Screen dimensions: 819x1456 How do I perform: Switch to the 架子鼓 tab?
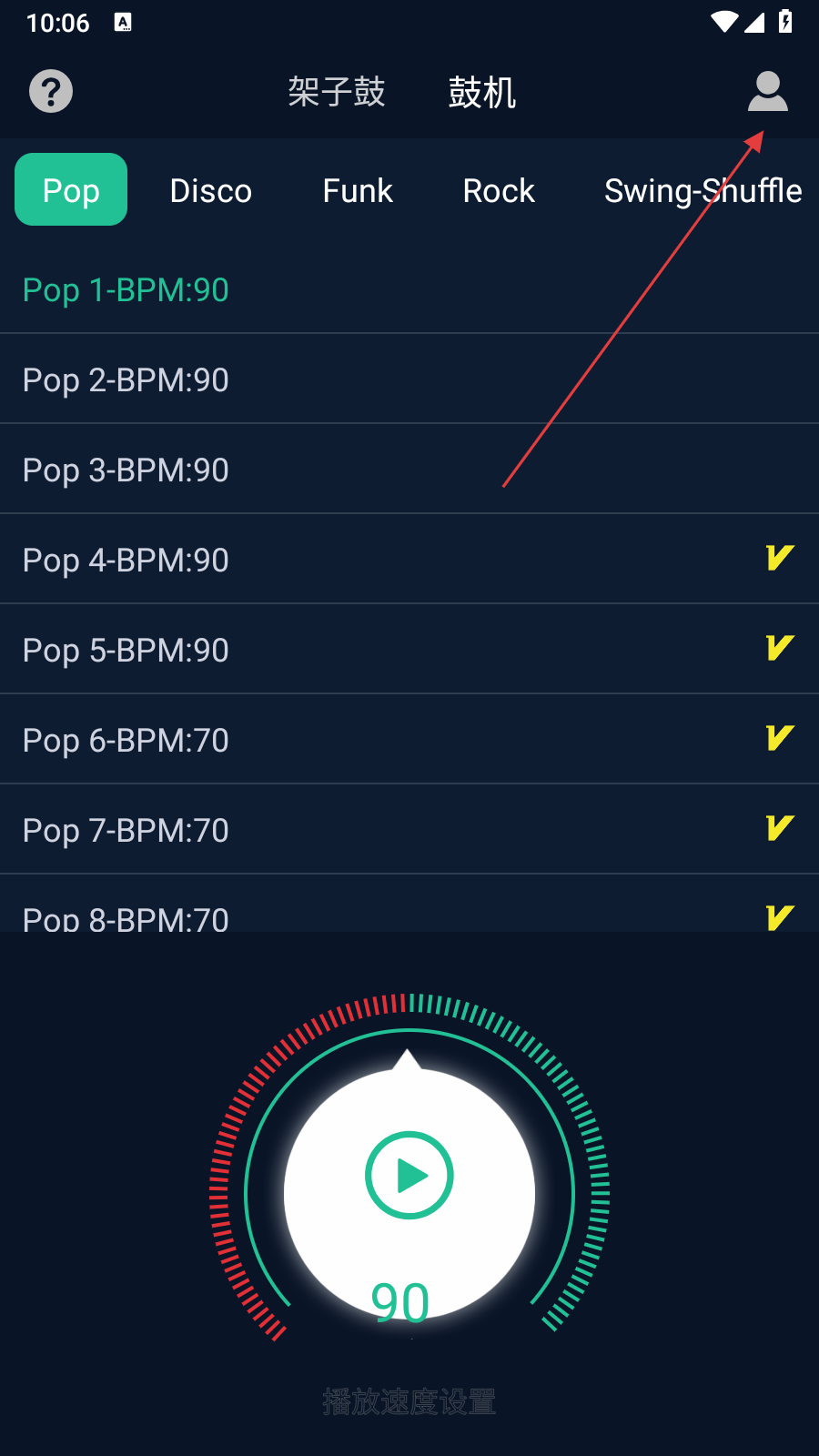(x=337, y=92)
